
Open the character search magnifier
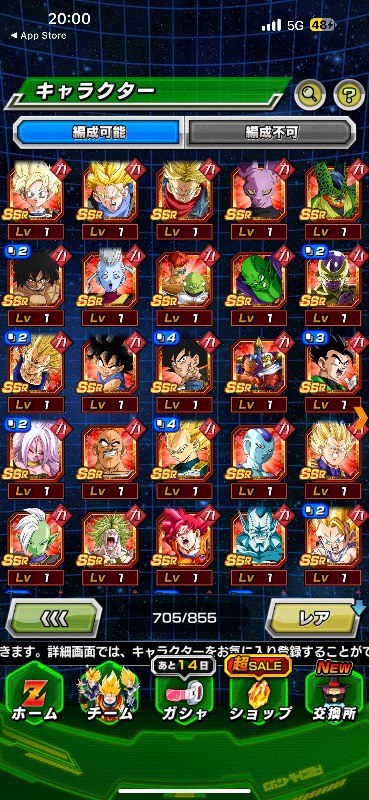(x=310, y=93)
